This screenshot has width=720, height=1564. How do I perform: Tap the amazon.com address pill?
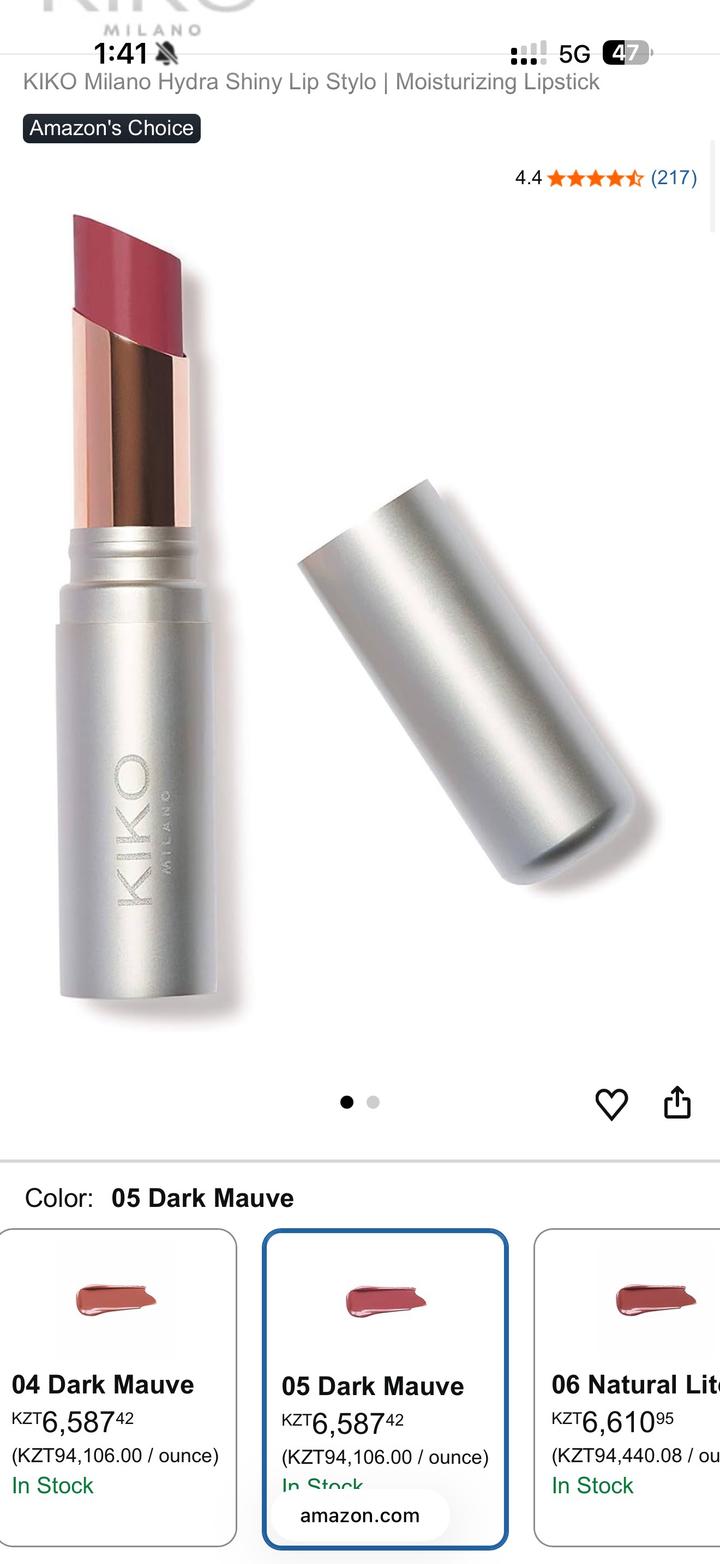[x=360, y=1515]
